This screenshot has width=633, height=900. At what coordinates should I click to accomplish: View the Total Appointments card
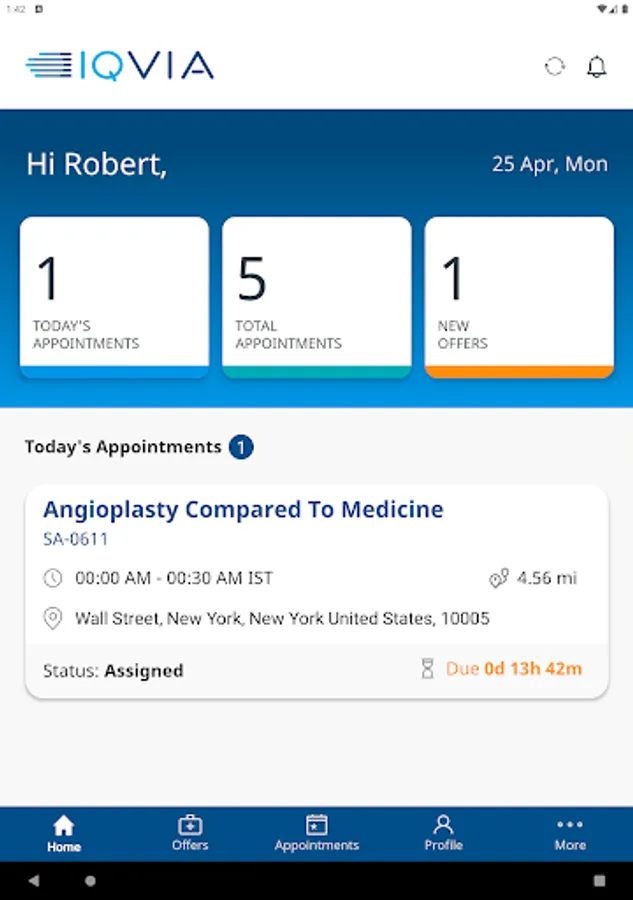(316, 297)
